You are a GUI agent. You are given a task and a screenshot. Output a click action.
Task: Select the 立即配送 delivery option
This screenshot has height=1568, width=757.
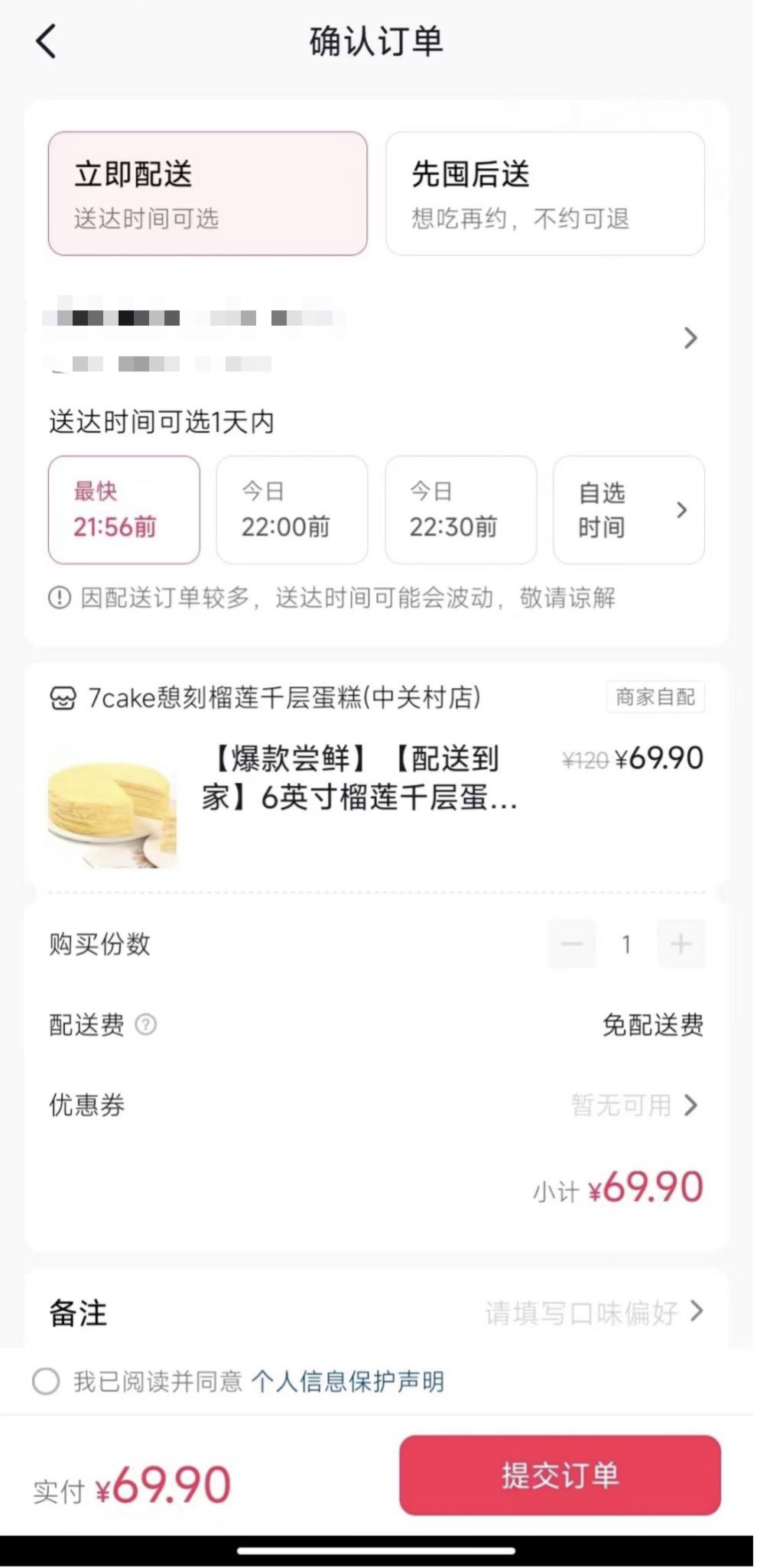[x=207, y=193]
